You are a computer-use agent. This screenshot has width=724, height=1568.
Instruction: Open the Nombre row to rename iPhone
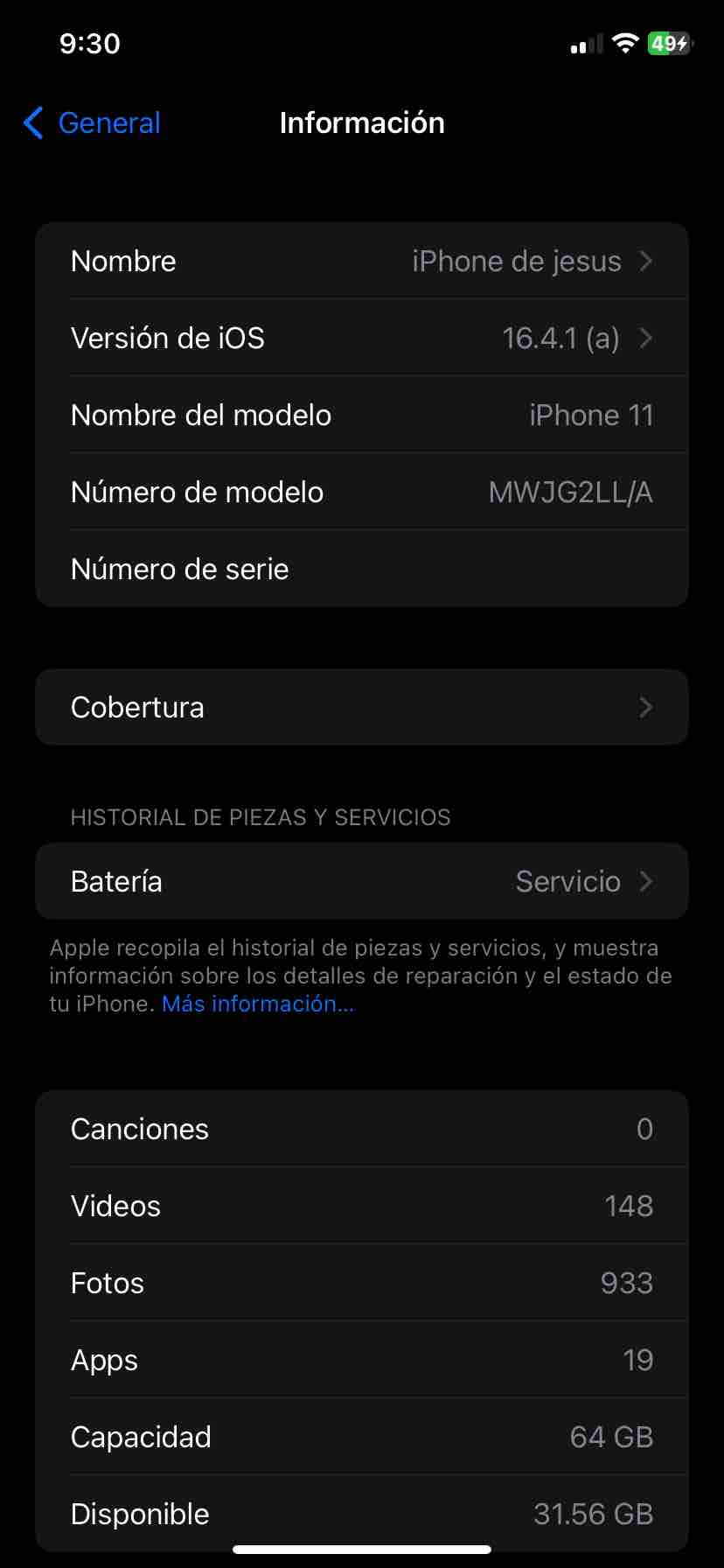pos(362,261)
